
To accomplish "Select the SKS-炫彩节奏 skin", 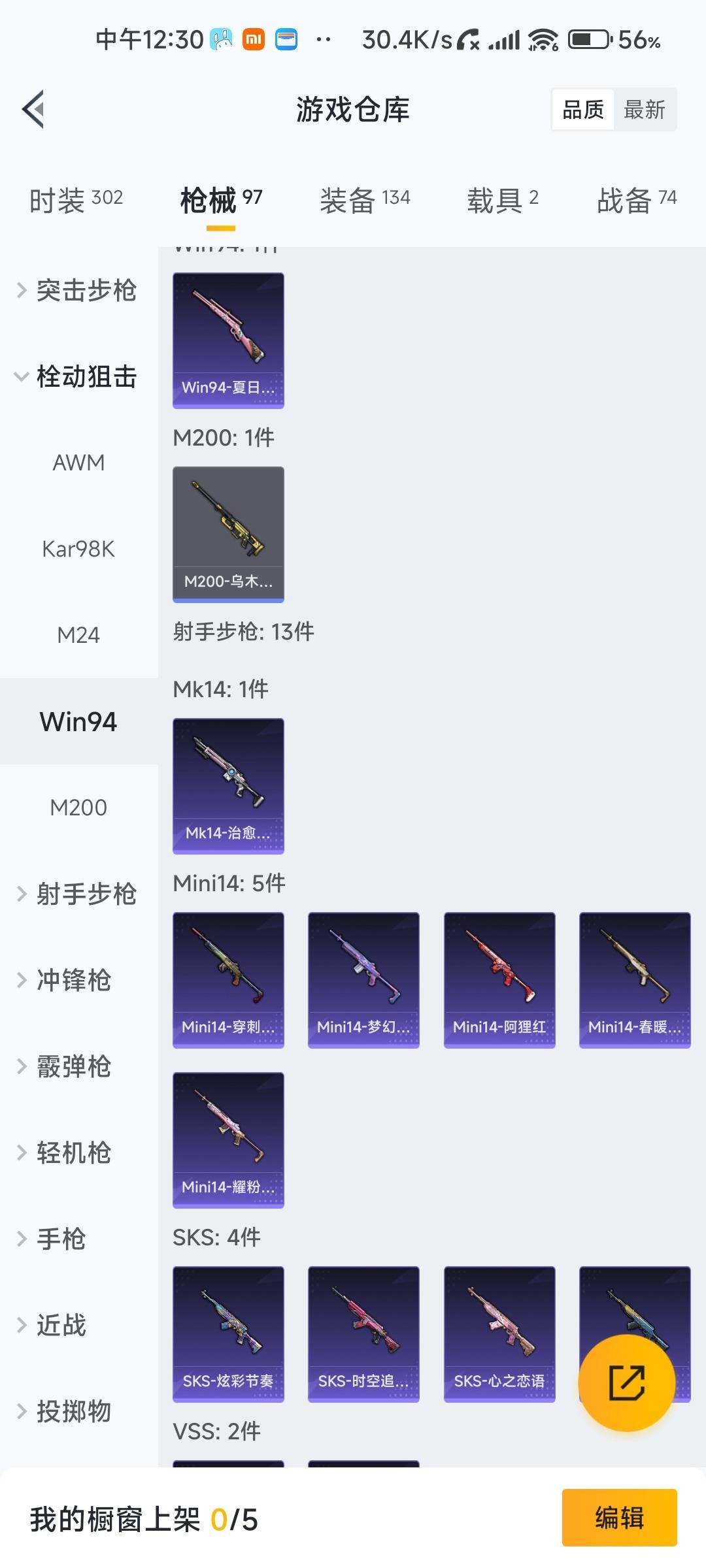I will 228,1333.
